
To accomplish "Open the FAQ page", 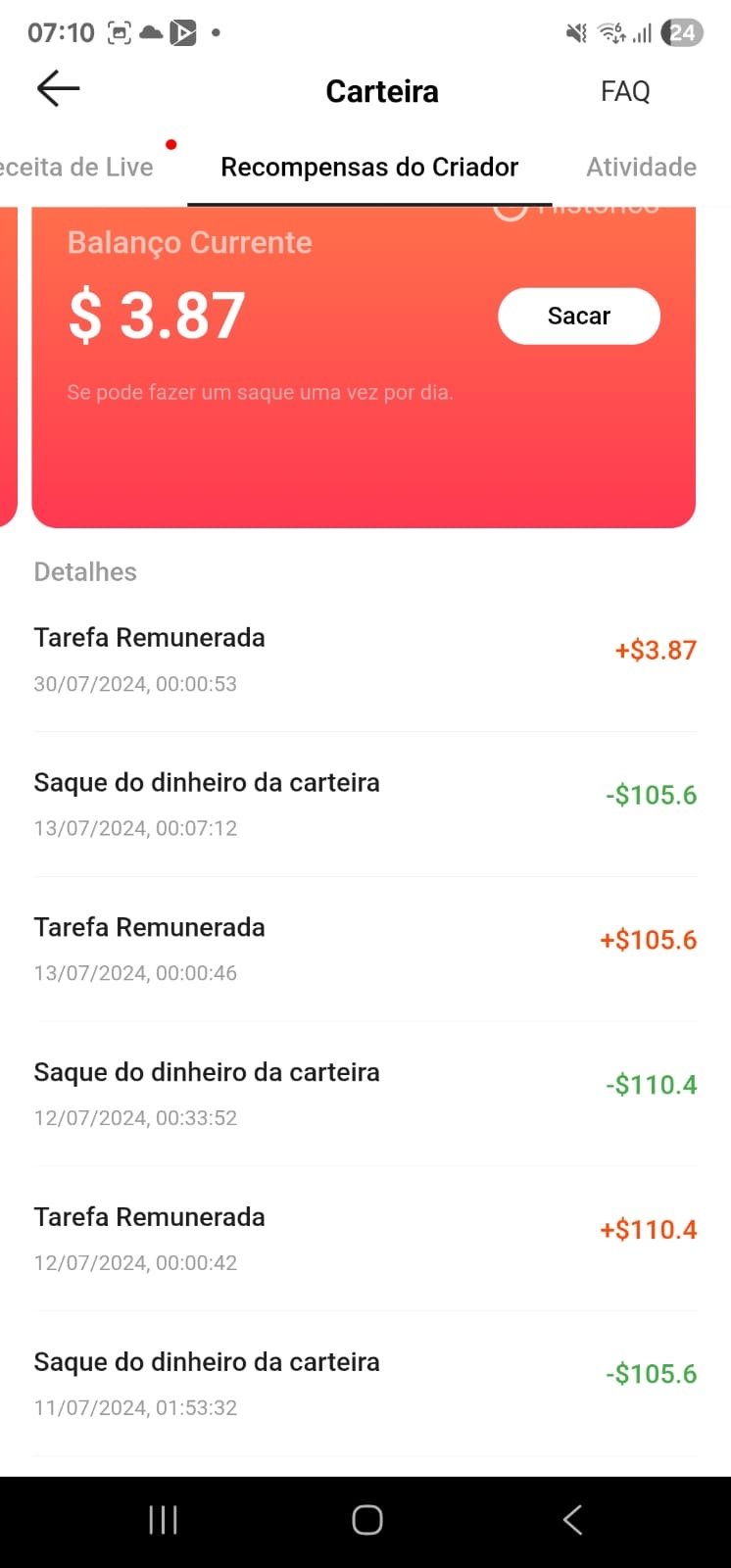I will [x=625, y=91].
